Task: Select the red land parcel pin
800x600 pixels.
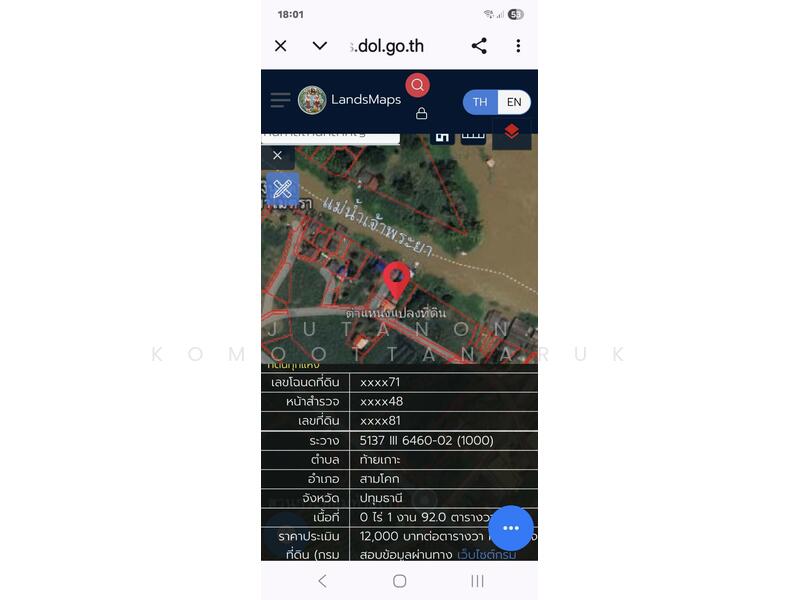Action: click(397, 279)
